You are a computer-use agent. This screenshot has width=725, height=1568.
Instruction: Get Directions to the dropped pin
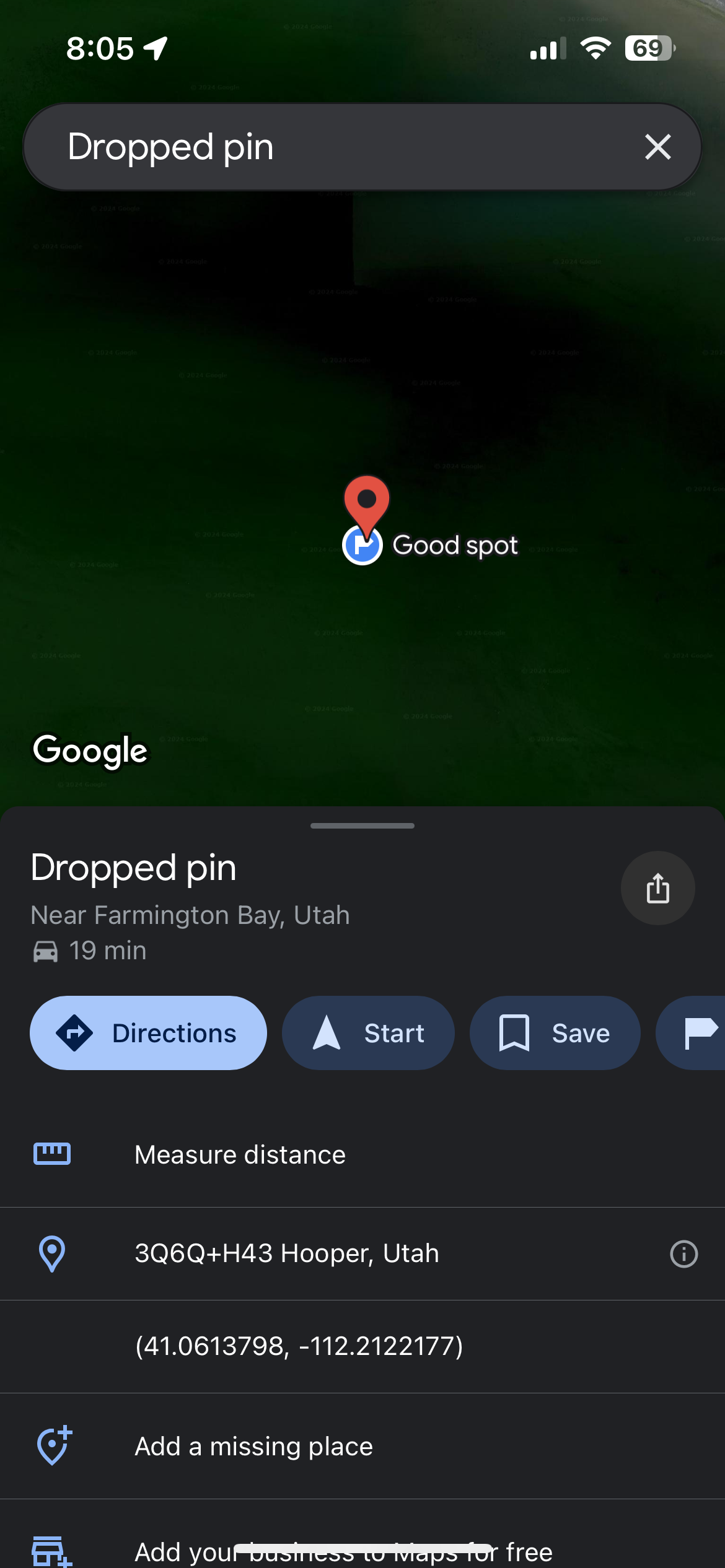pyautogui.click(x=148, y=1033)
